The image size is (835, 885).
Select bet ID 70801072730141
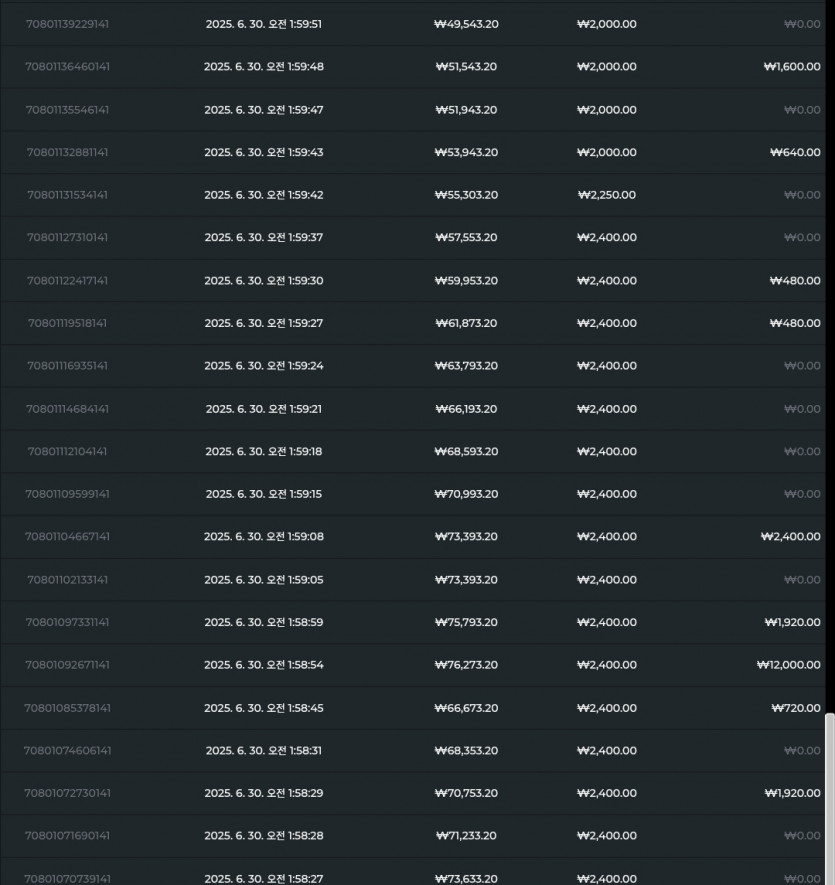pyautogui.click(x=67, y=793)
